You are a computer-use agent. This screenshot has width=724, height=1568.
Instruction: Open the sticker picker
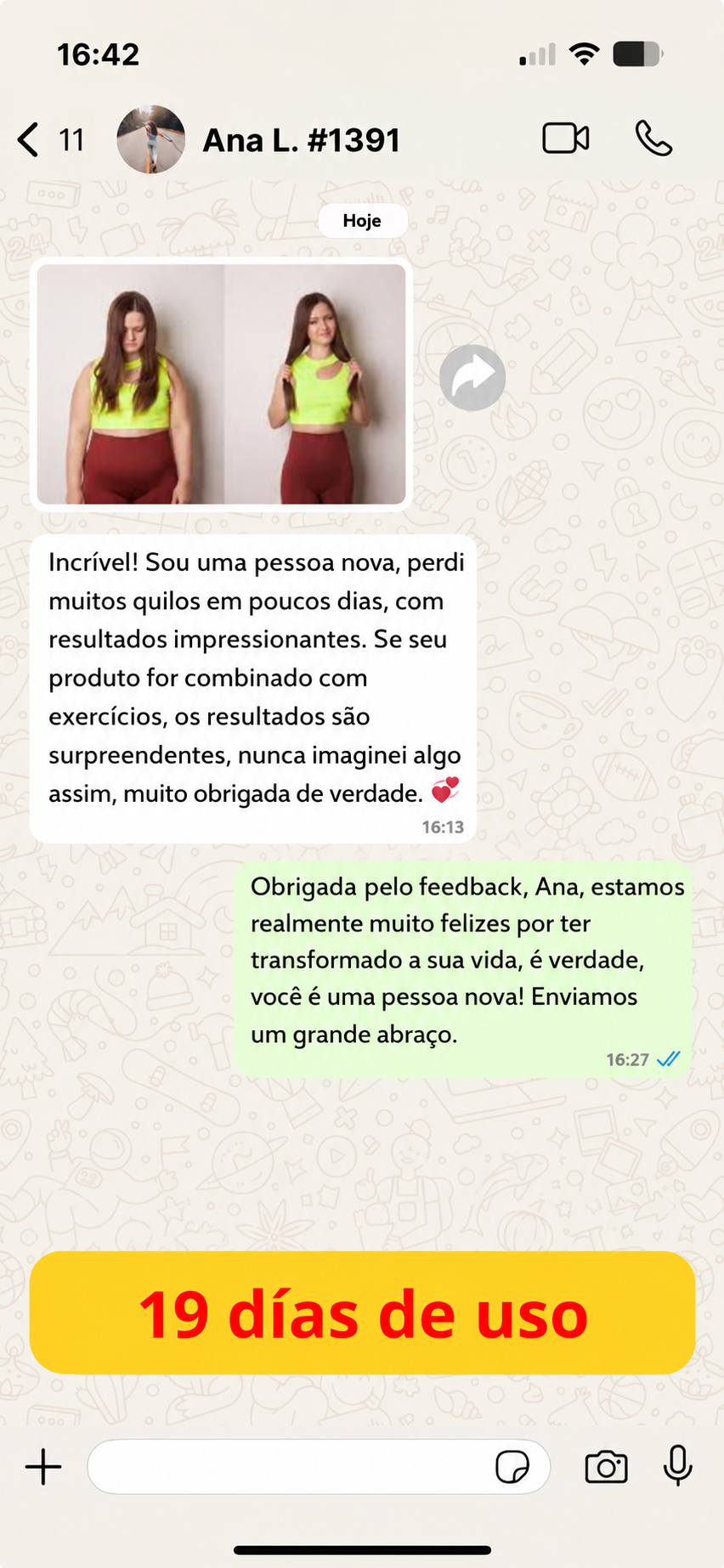pos(512,1467)
